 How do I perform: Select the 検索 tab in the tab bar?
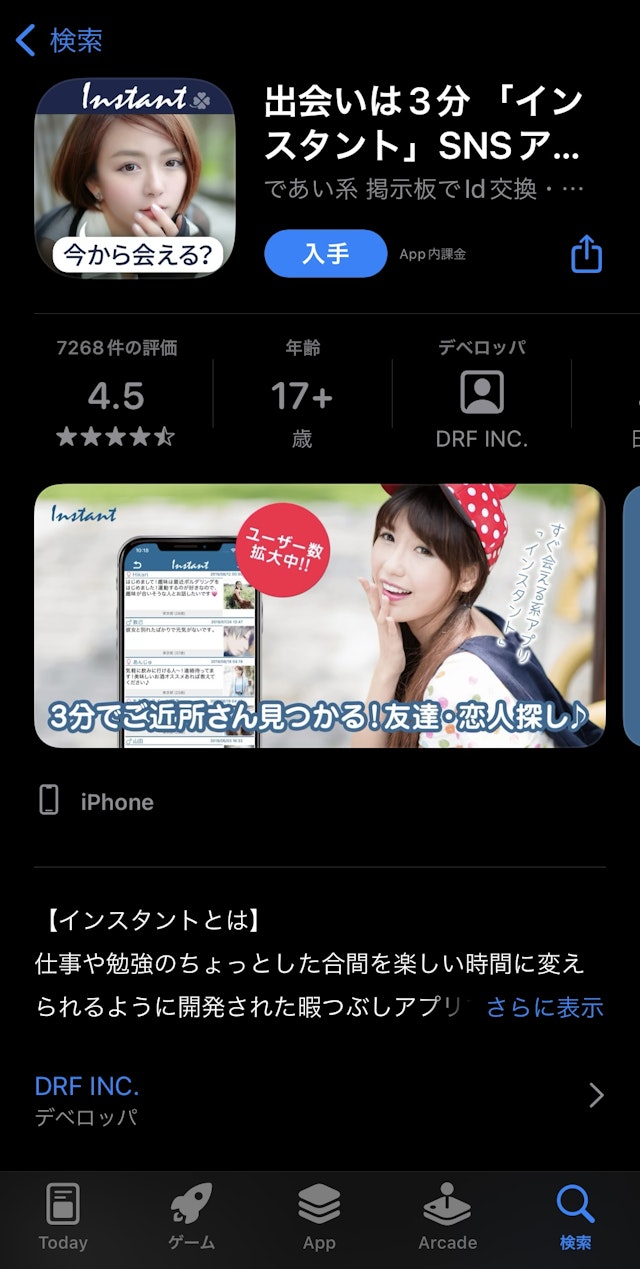coord(575,1216)
